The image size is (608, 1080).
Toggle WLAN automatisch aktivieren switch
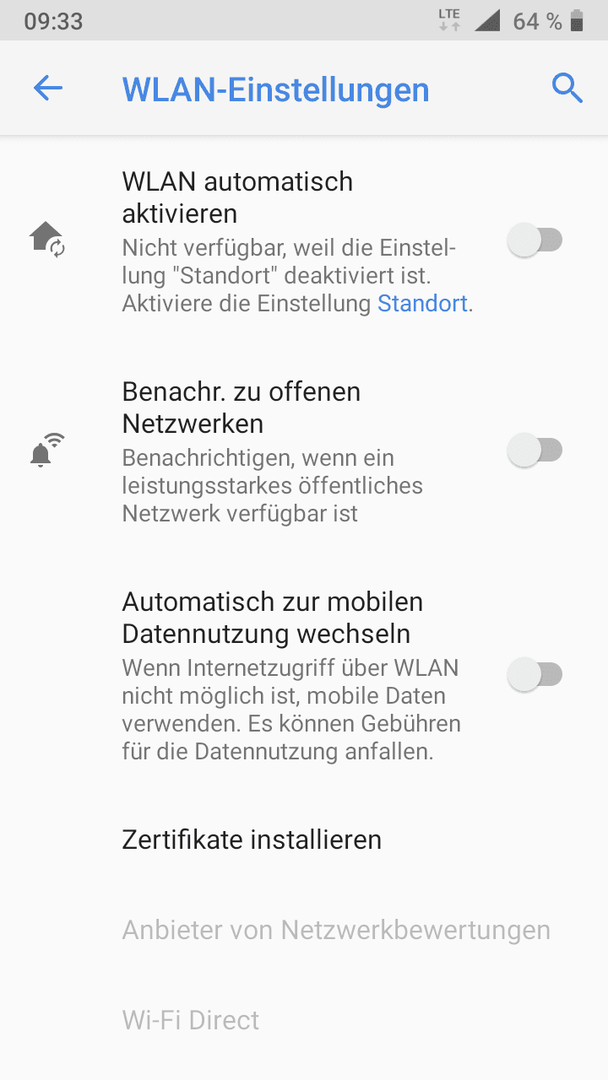[x=535, y=240]
